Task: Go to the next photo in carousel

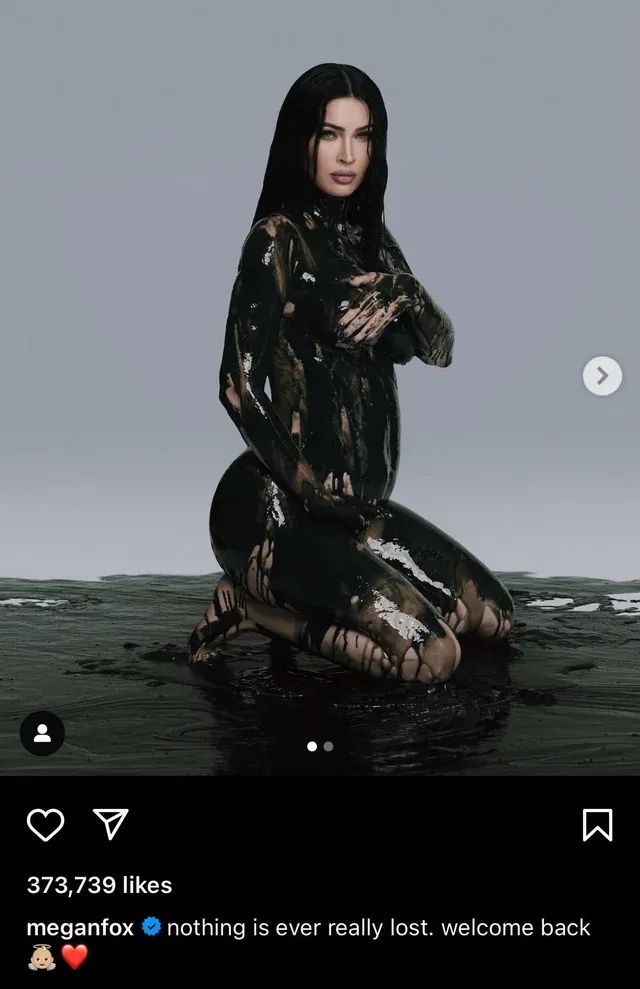Action: click(602, 376)
